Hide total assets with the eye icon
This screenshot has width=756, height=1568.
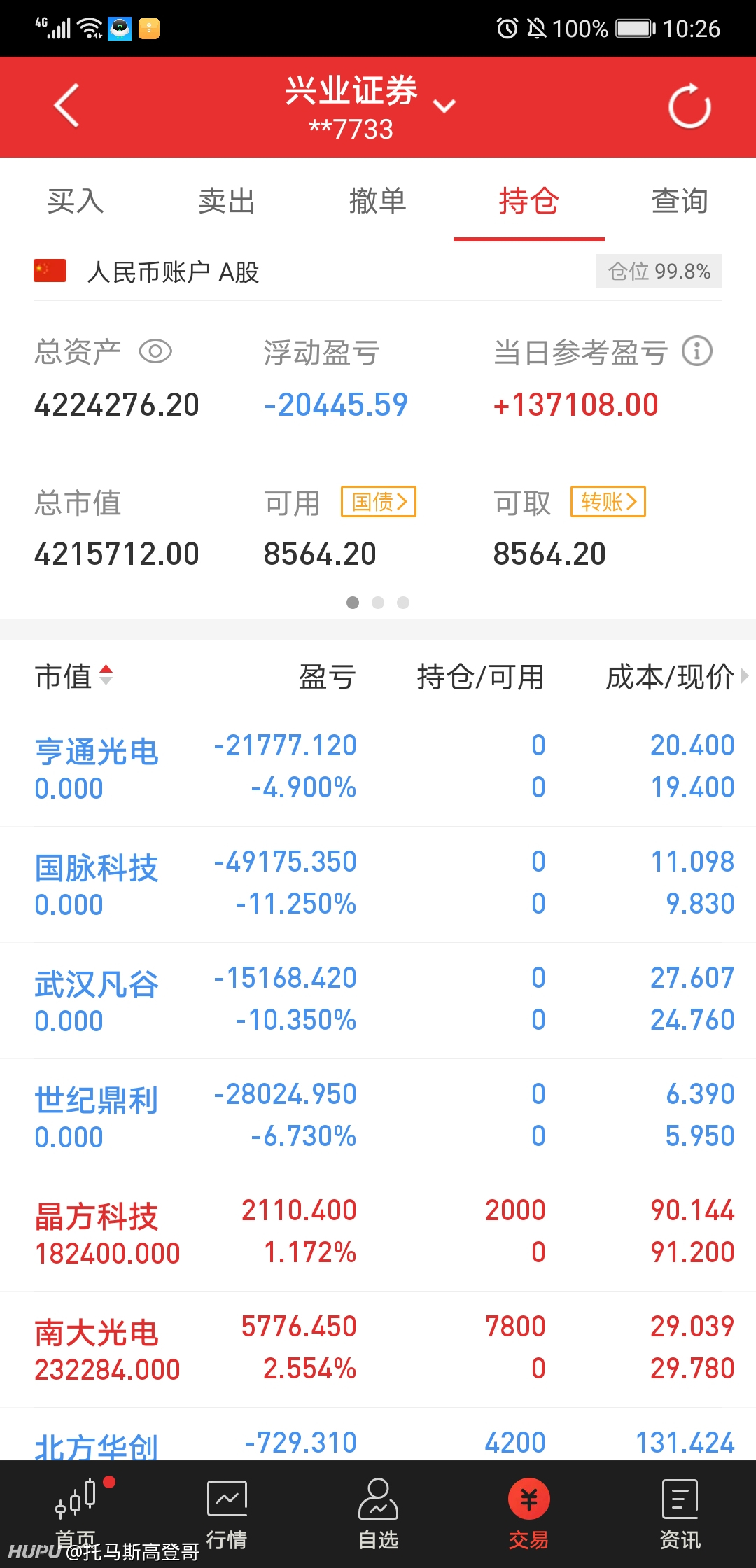155,351
